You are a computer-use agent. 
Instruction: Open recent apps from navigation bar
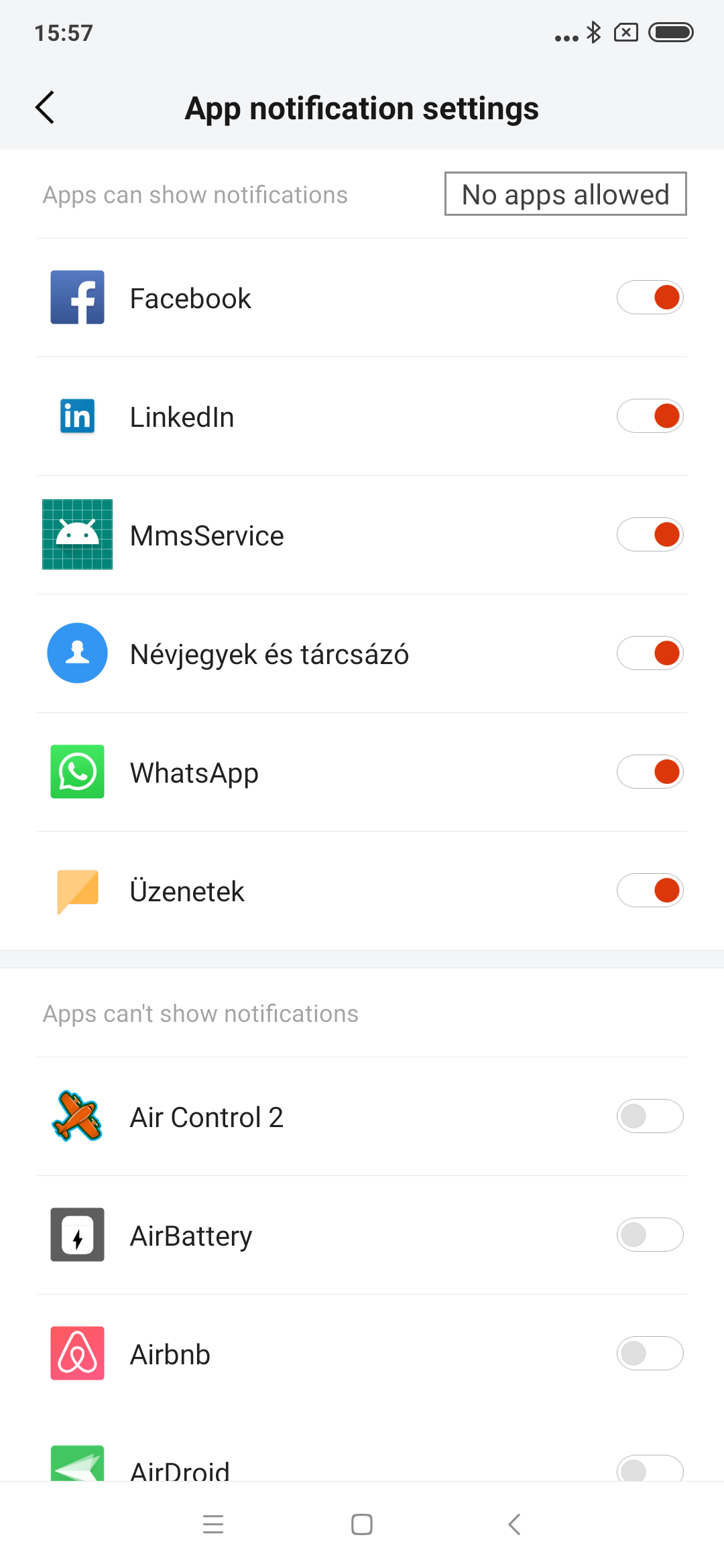point(213,1524)
